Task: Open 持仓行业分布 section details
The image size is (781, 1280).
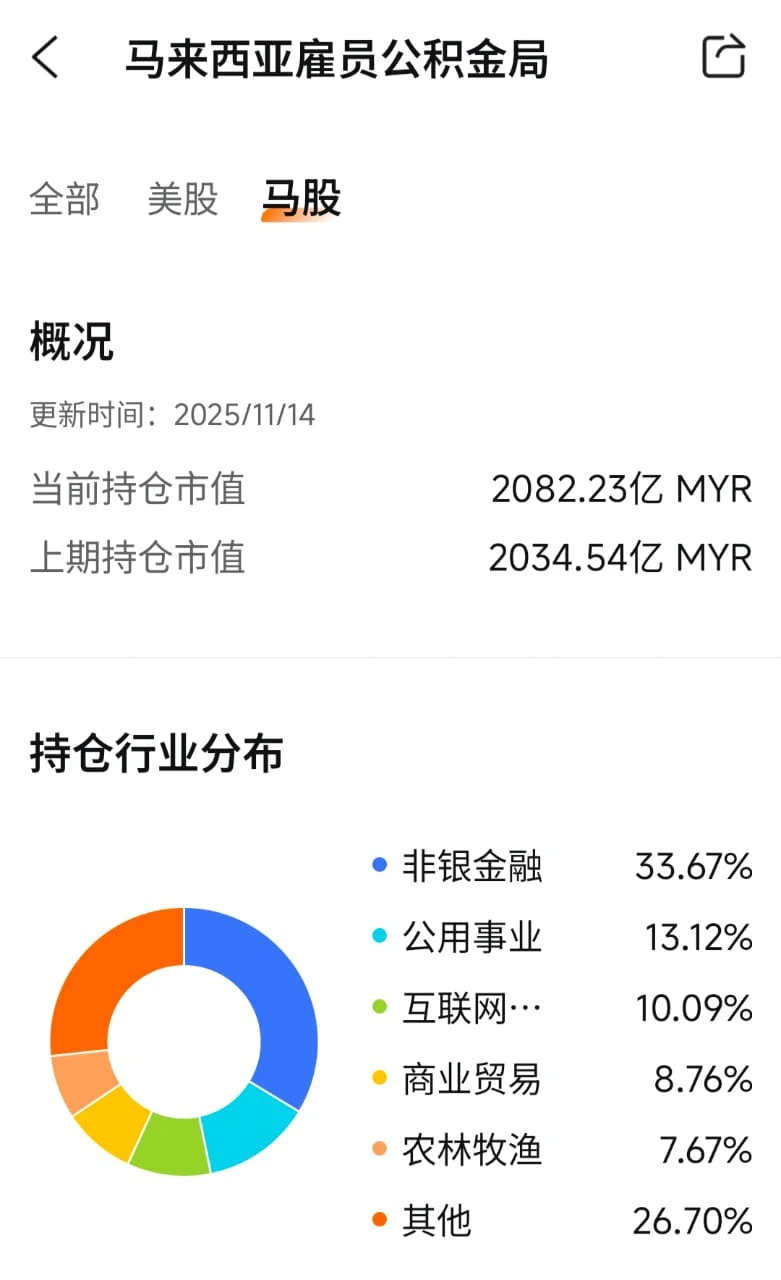Action: point(155,755)
